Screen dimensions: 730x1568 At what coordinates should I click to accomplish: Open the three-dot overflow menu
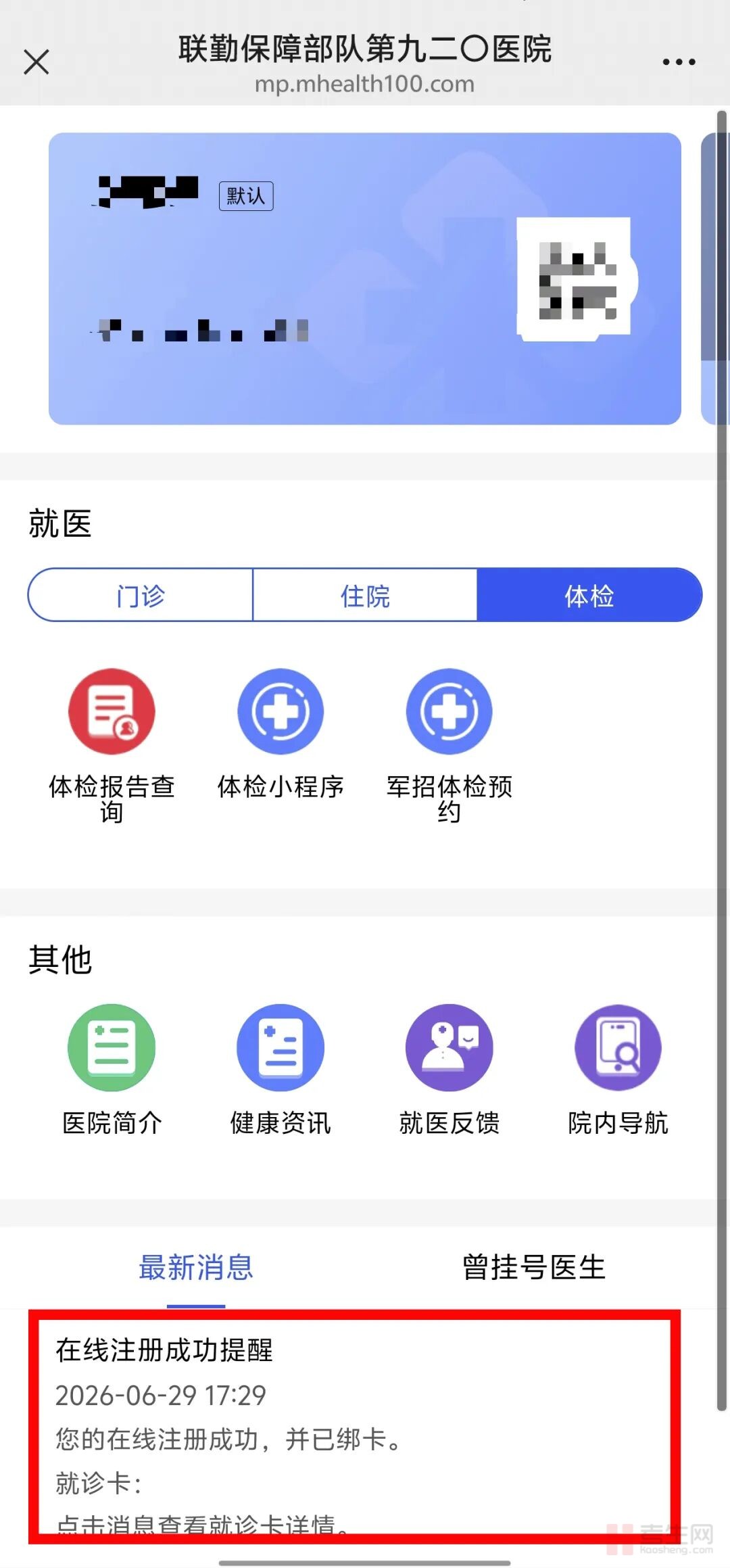679,62
